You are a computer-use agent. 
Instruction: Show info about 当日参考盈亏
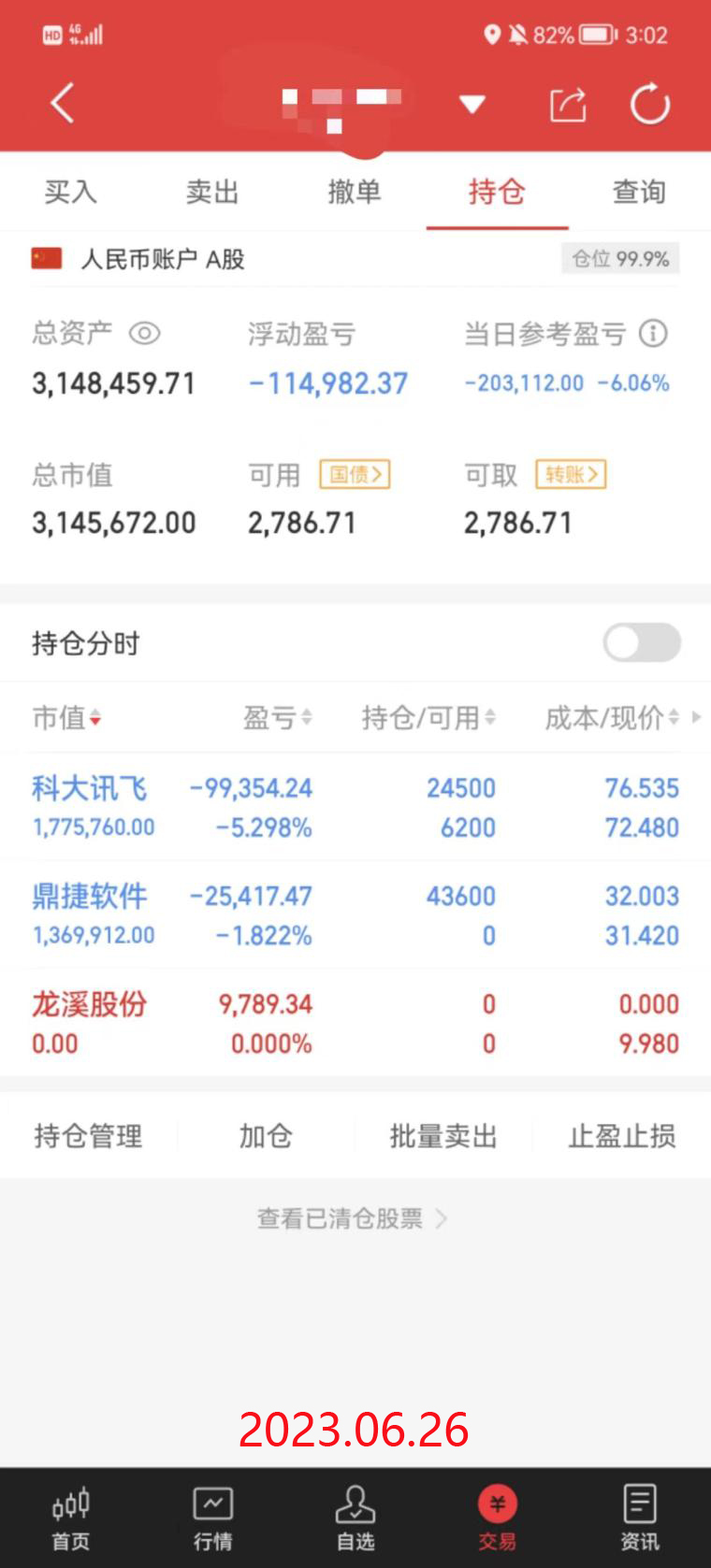coord(653,333)
